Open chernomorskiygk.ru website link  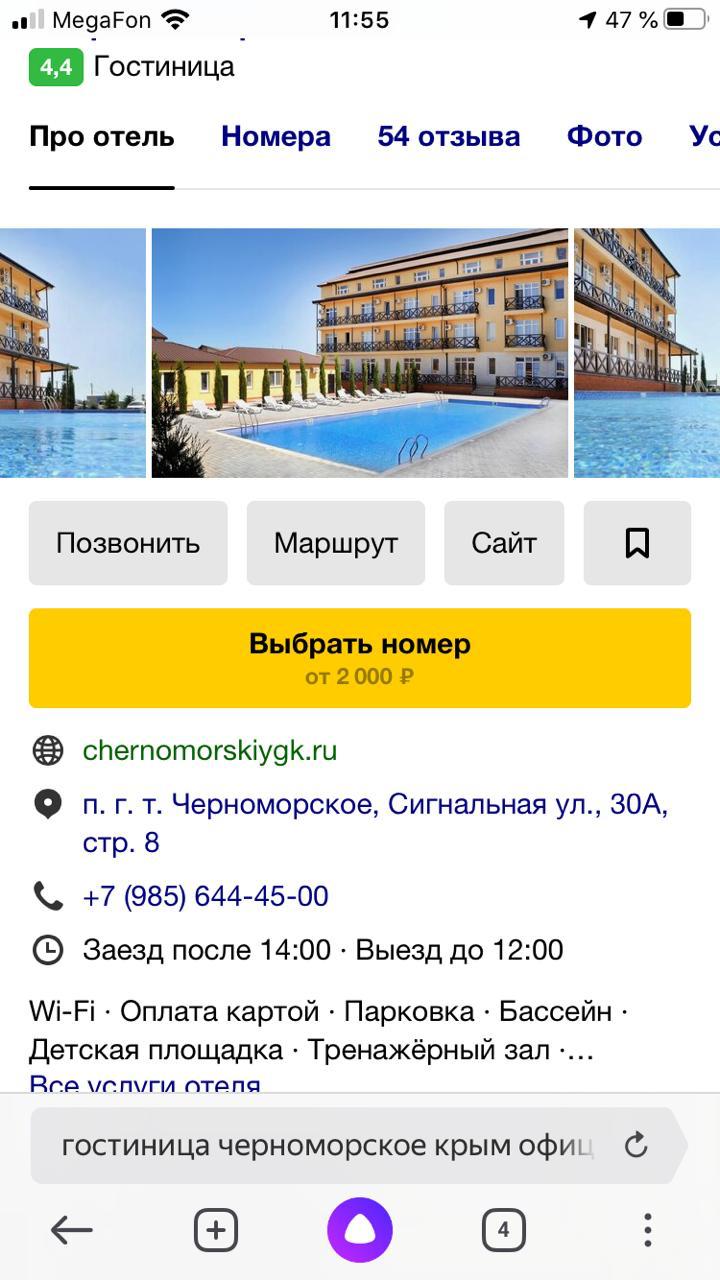pyautogui.click(x=209, y=750)
